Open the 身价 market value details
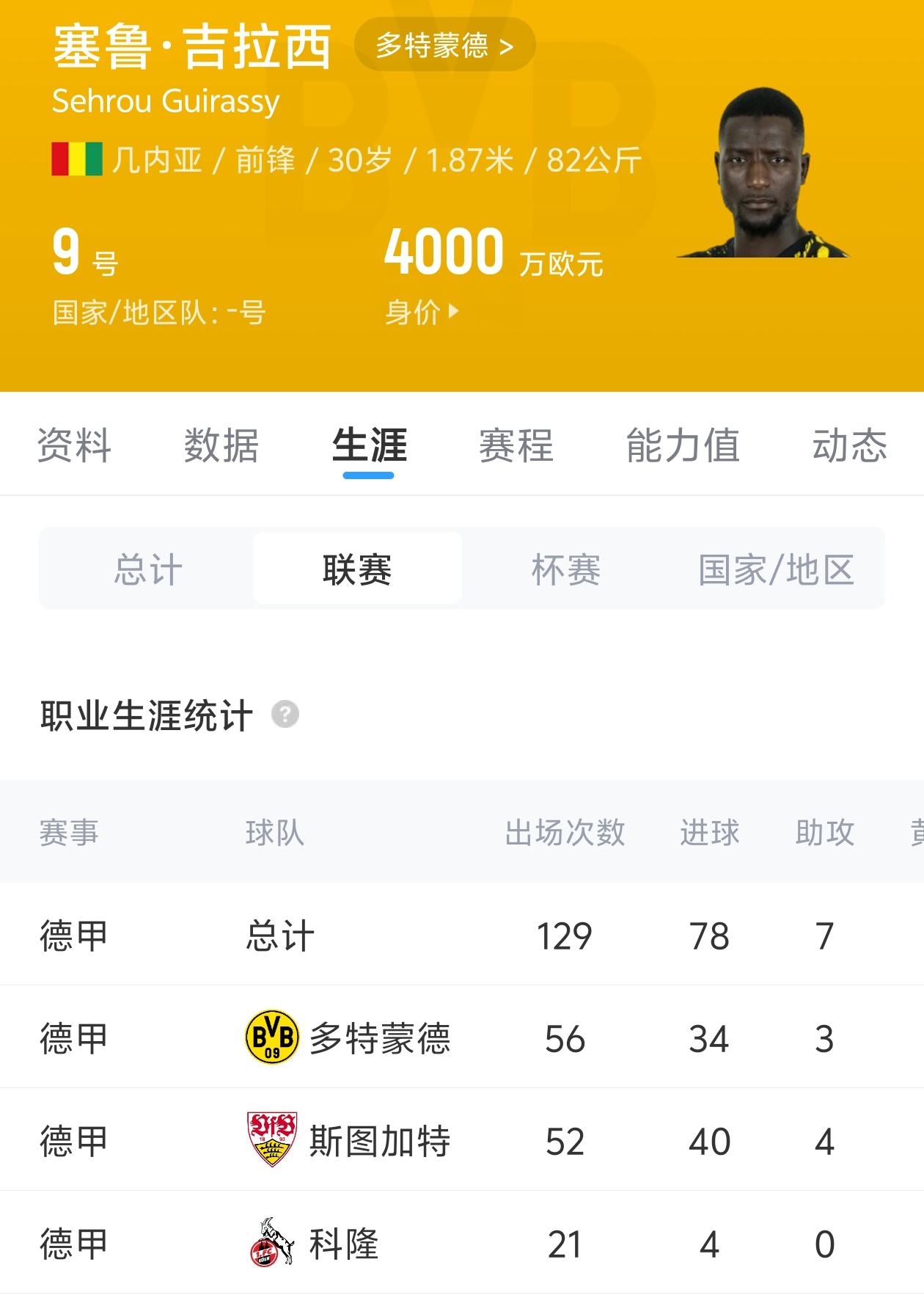Viewport: 924px width, 1295px height. click(x=422, y=312)
